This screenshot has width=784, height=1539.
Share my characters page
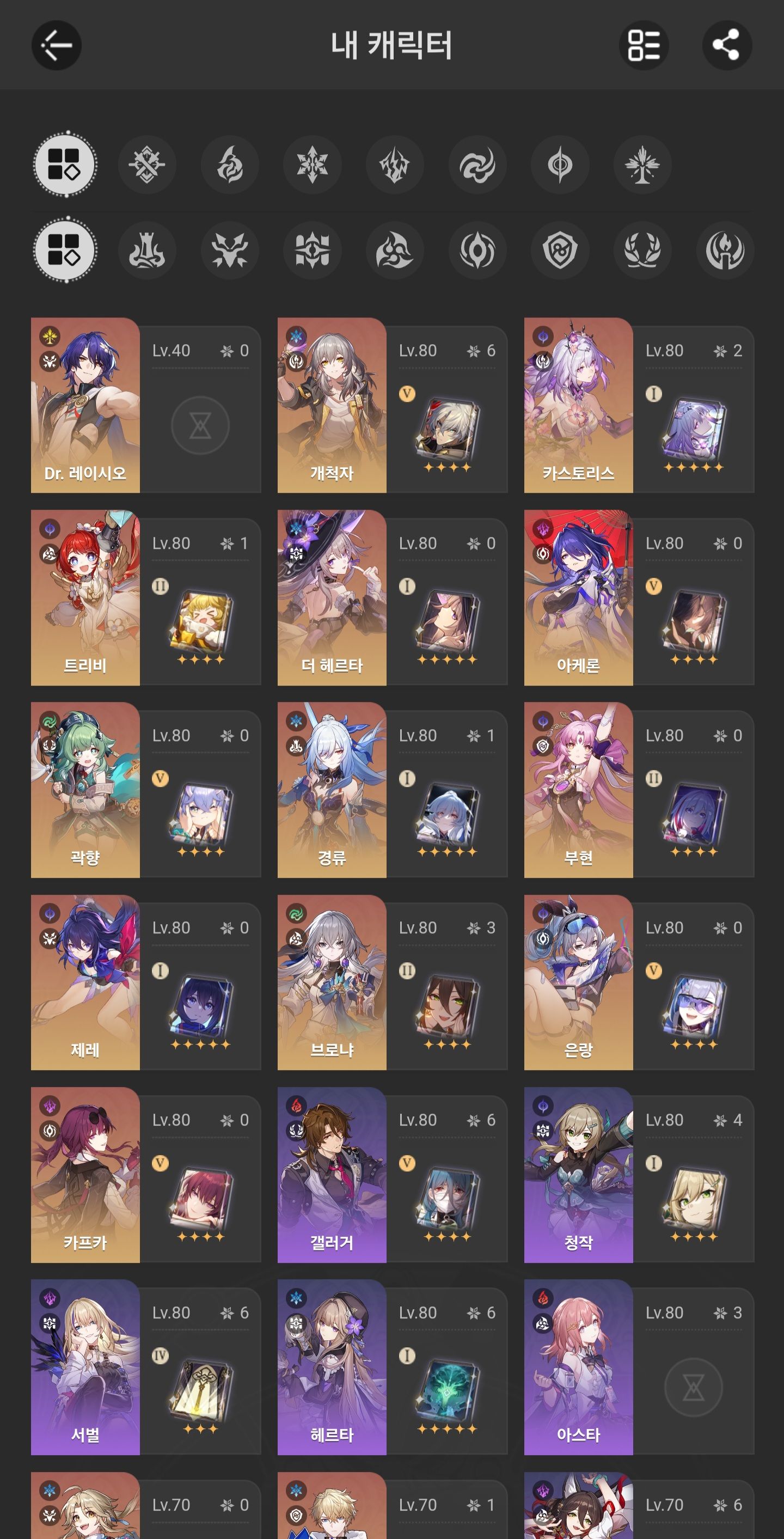726,45
